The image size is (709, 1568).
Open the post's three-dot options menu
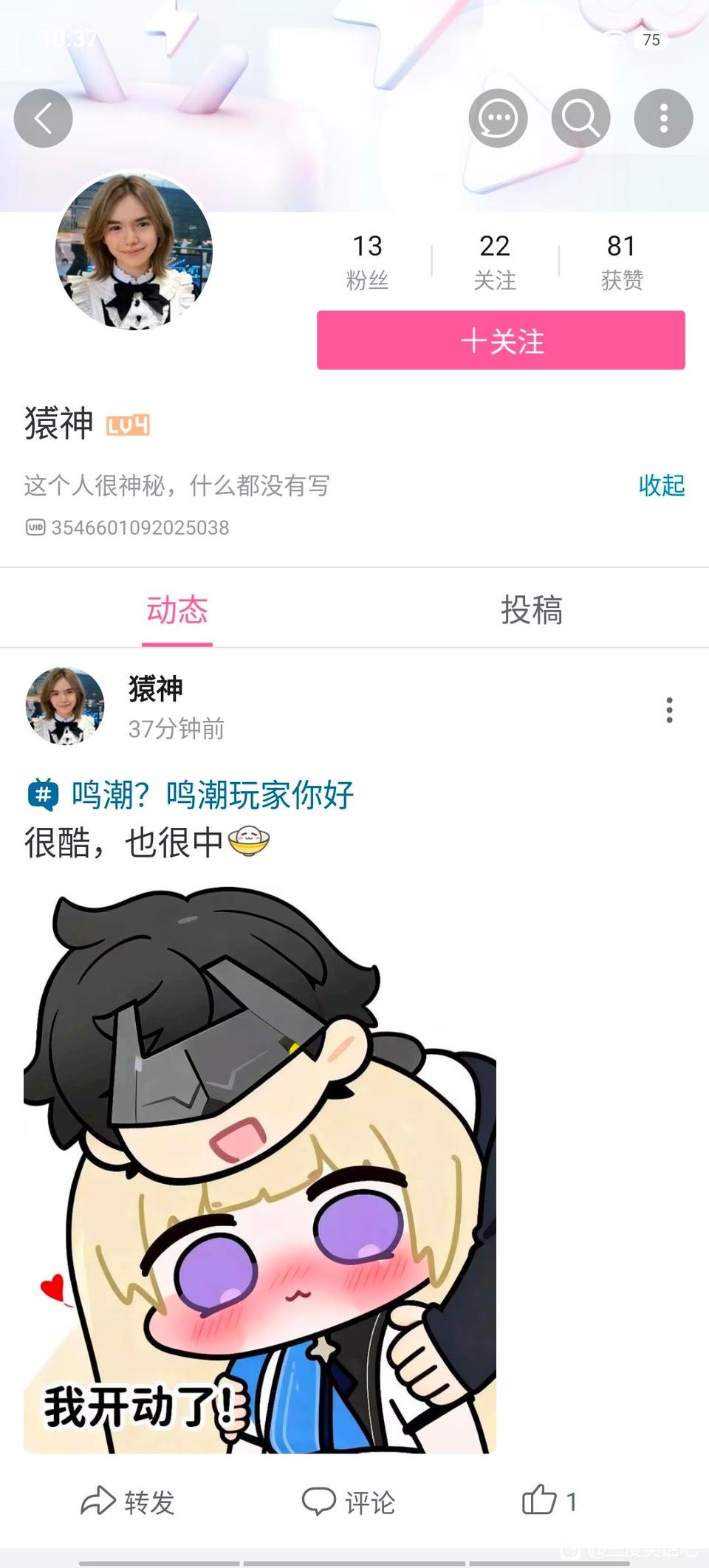[x=669, y=710]
